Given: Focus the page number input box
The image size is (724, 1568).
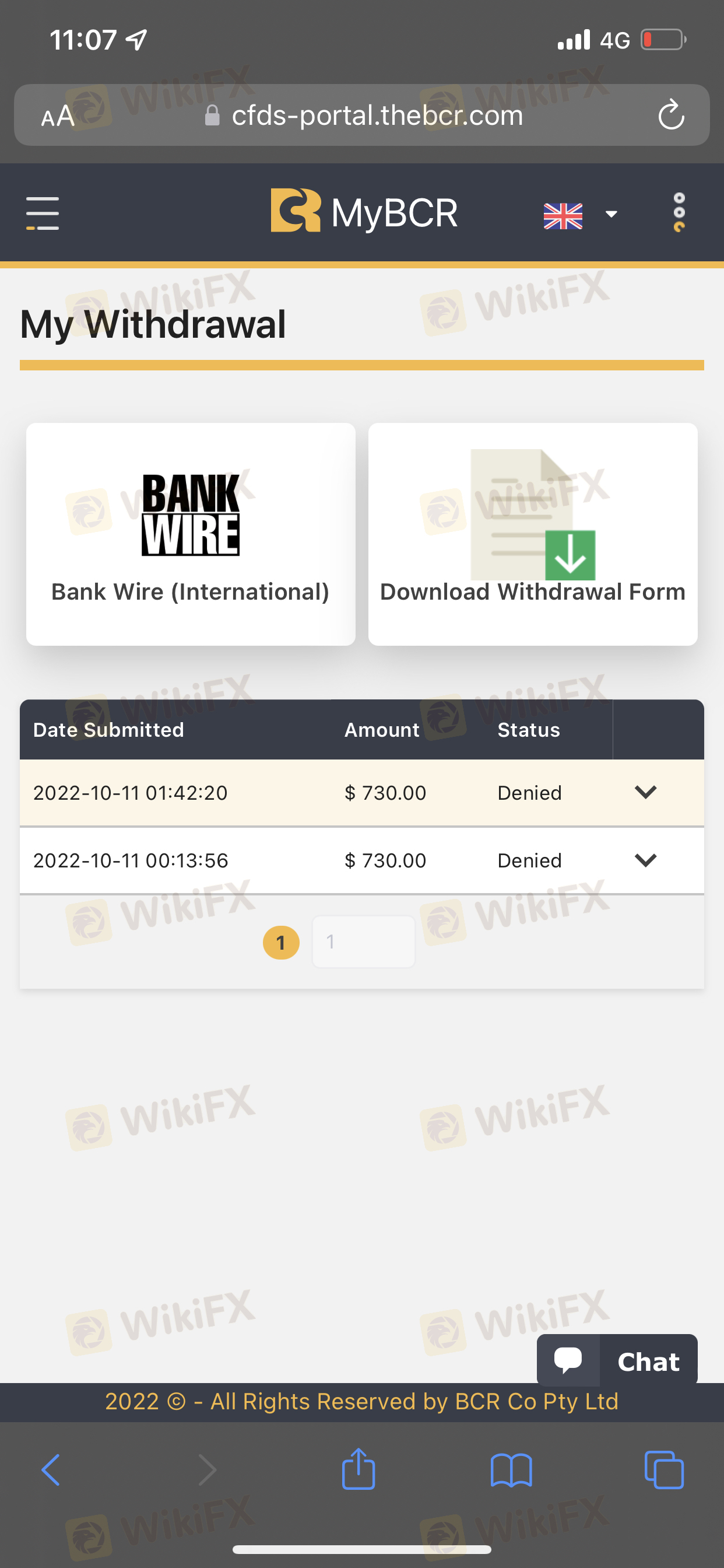Looking at the screenshot, I should tap(363, 942).
